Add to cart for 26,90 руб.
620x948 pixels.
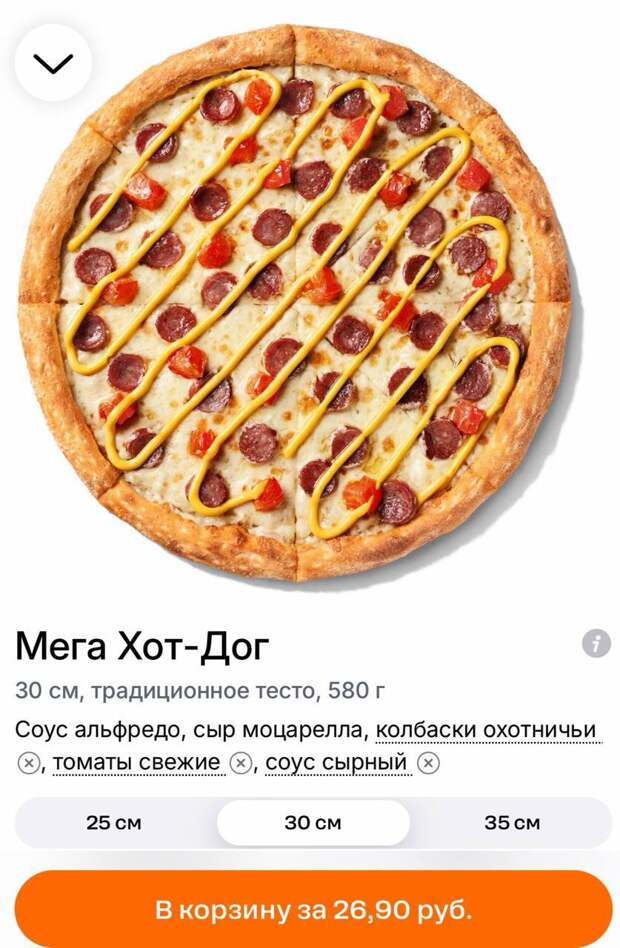pos(313,911)
